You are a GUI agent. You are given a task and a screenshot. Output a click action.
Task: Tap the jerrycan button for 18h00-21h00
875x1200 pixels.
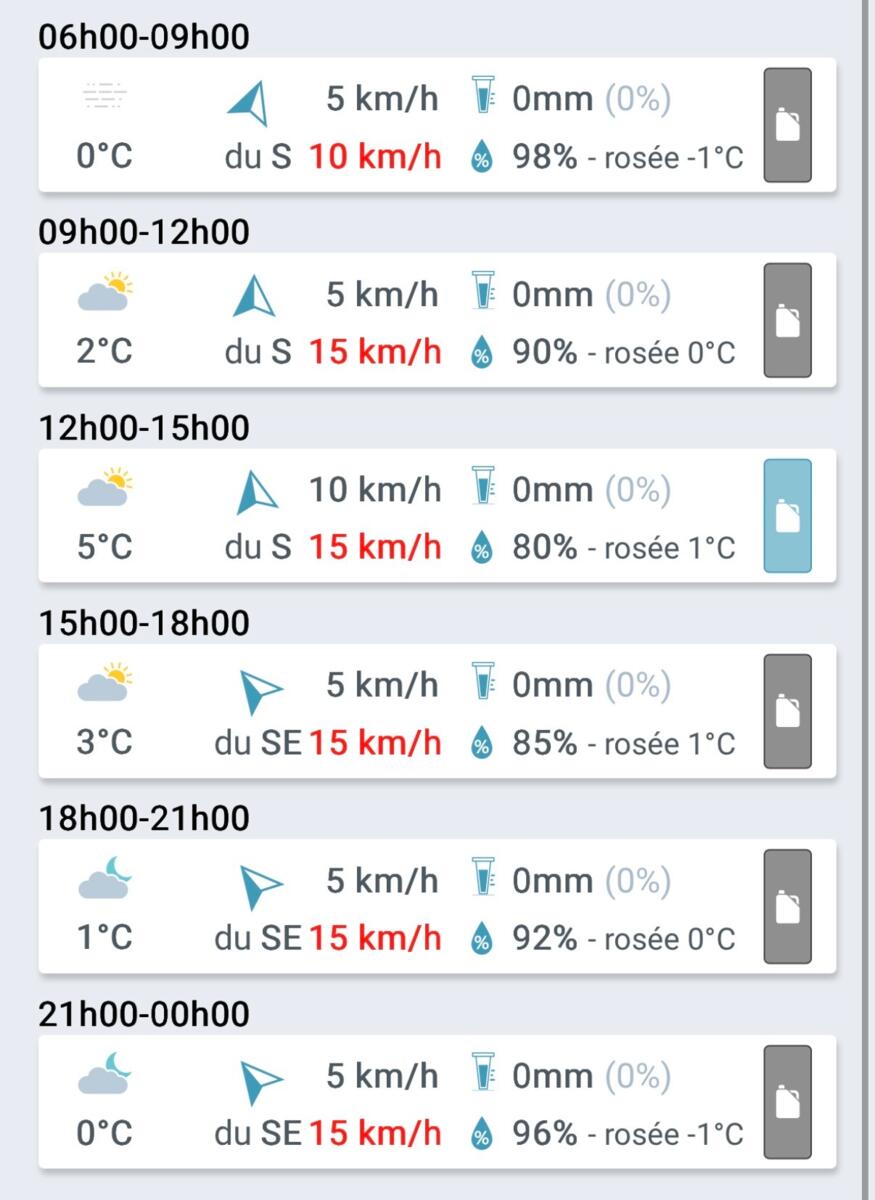click(x=787, y=907)
